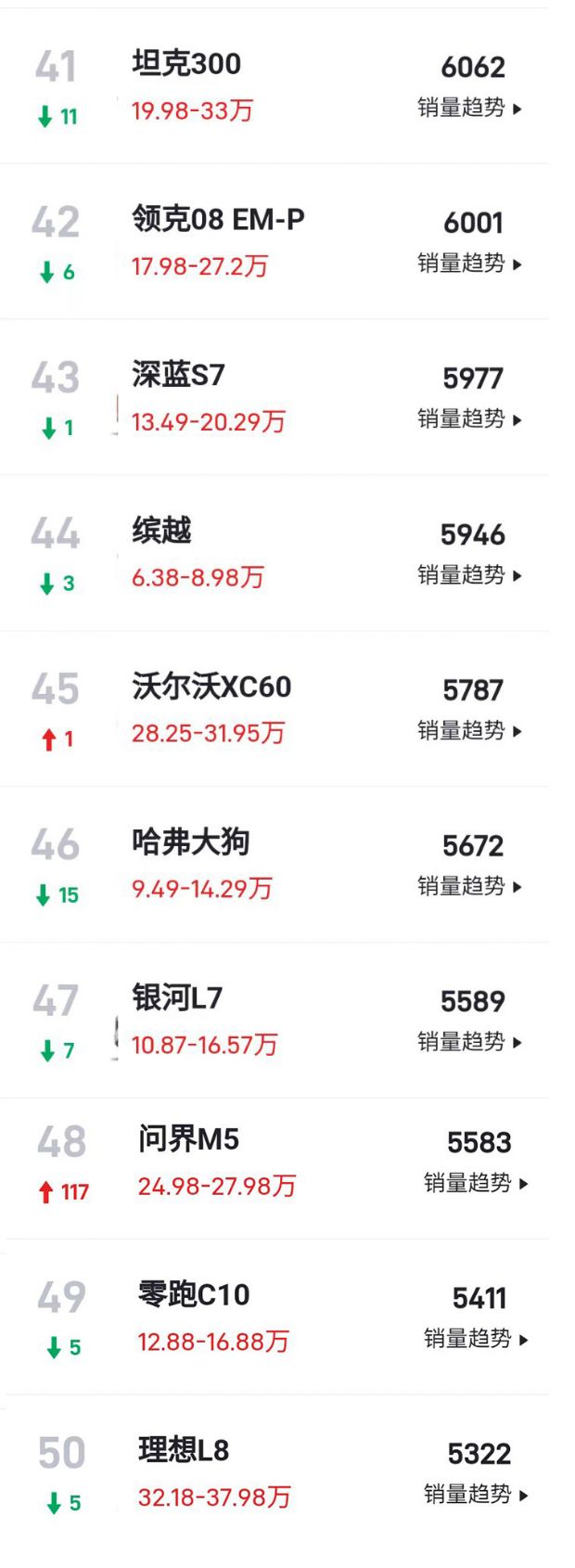Open the 领克08 EM-P row
This screenshot has width=575, height=1568.
click(x=218, y=221)
